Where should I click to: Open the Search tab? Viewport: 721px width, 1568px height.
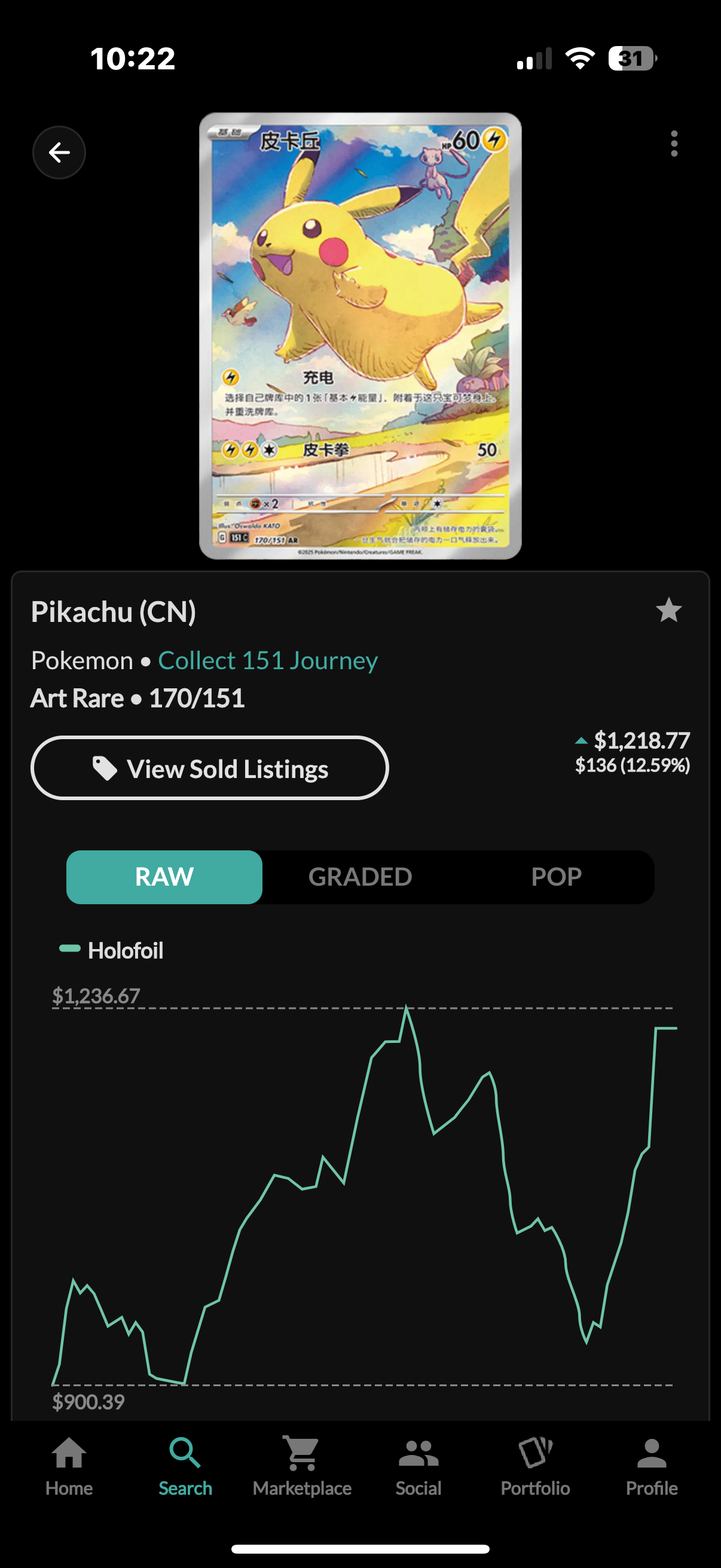click(185, 1466)
